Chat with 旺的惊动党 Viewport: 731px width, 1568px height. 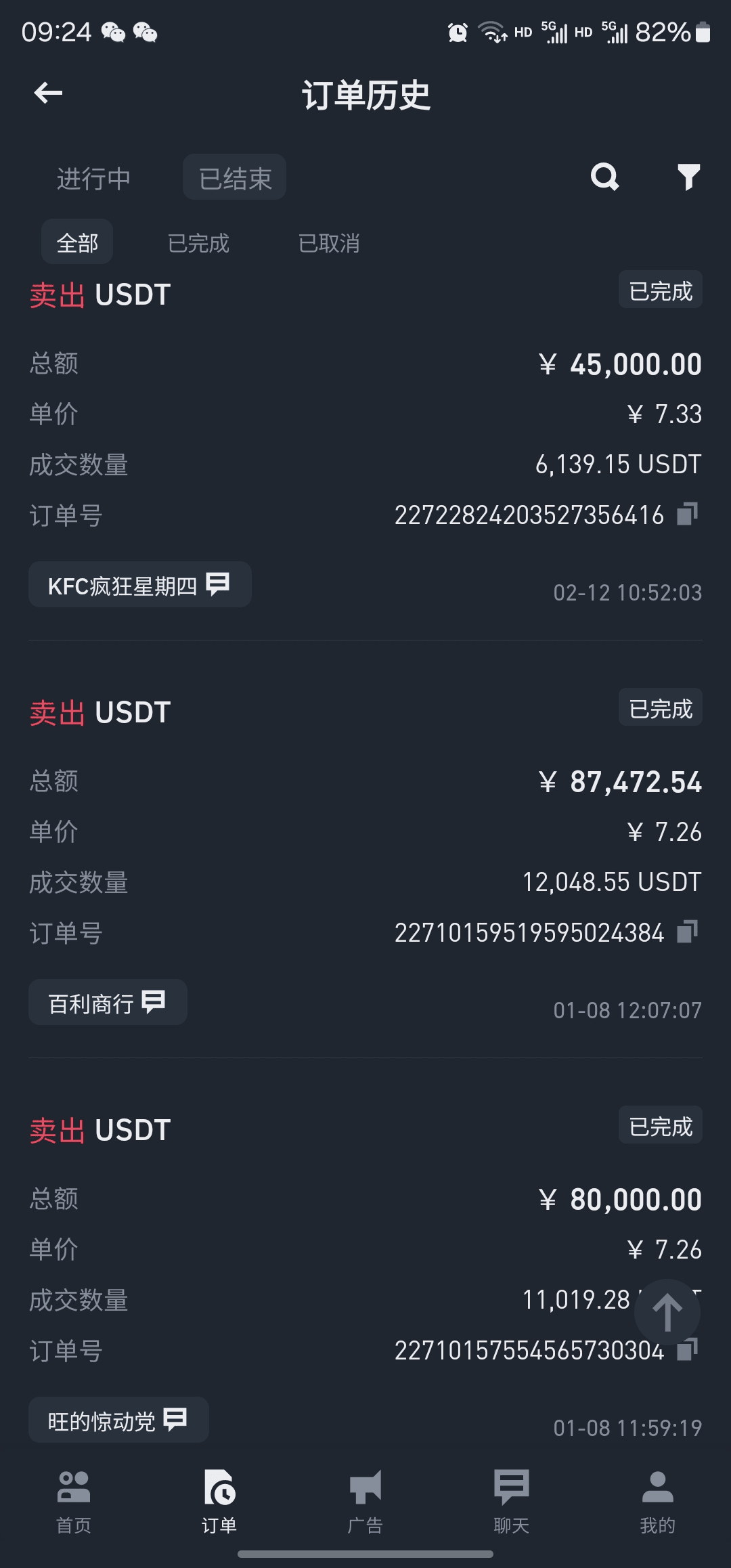(x=118, y=1420)
